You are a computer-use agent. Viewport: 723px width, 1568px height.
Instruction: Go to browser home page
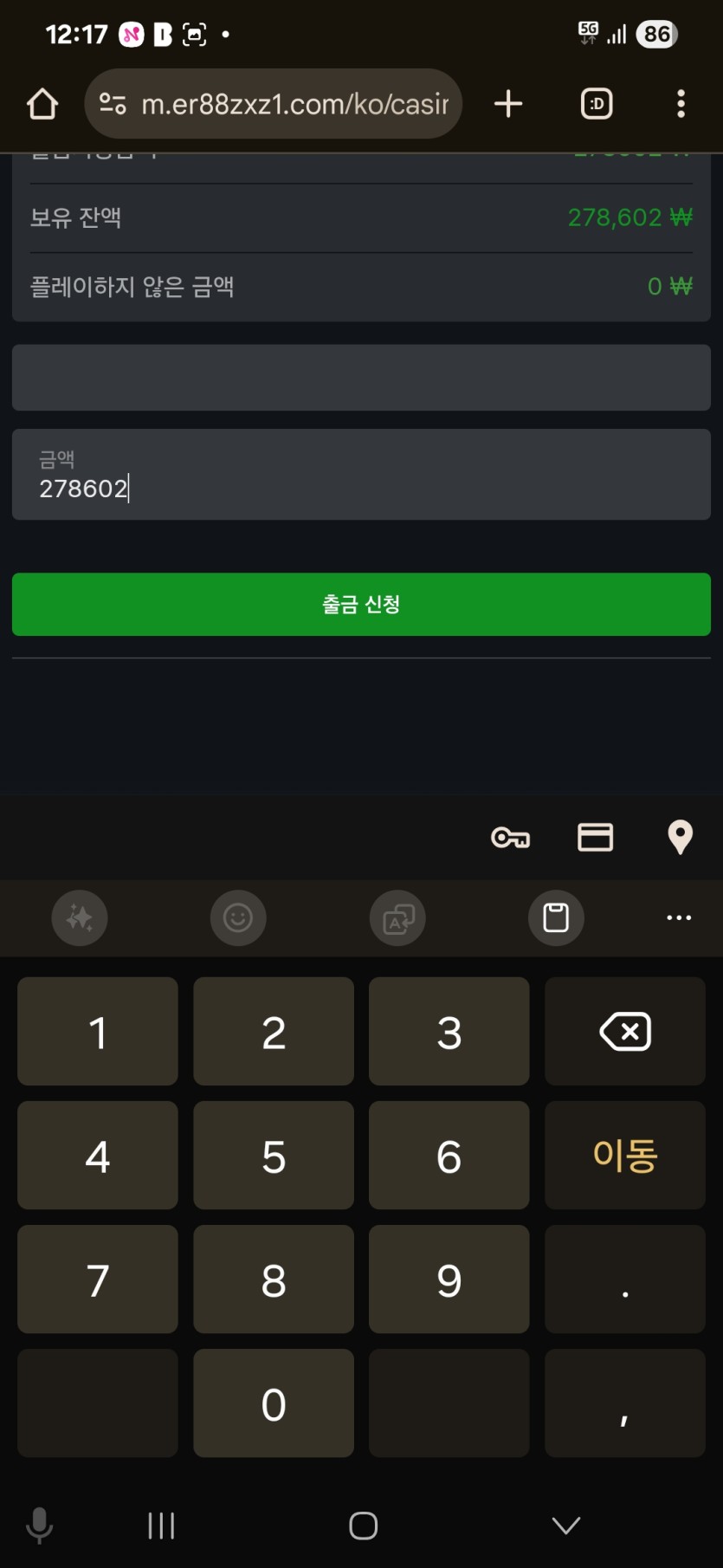(x=42, y=104)
